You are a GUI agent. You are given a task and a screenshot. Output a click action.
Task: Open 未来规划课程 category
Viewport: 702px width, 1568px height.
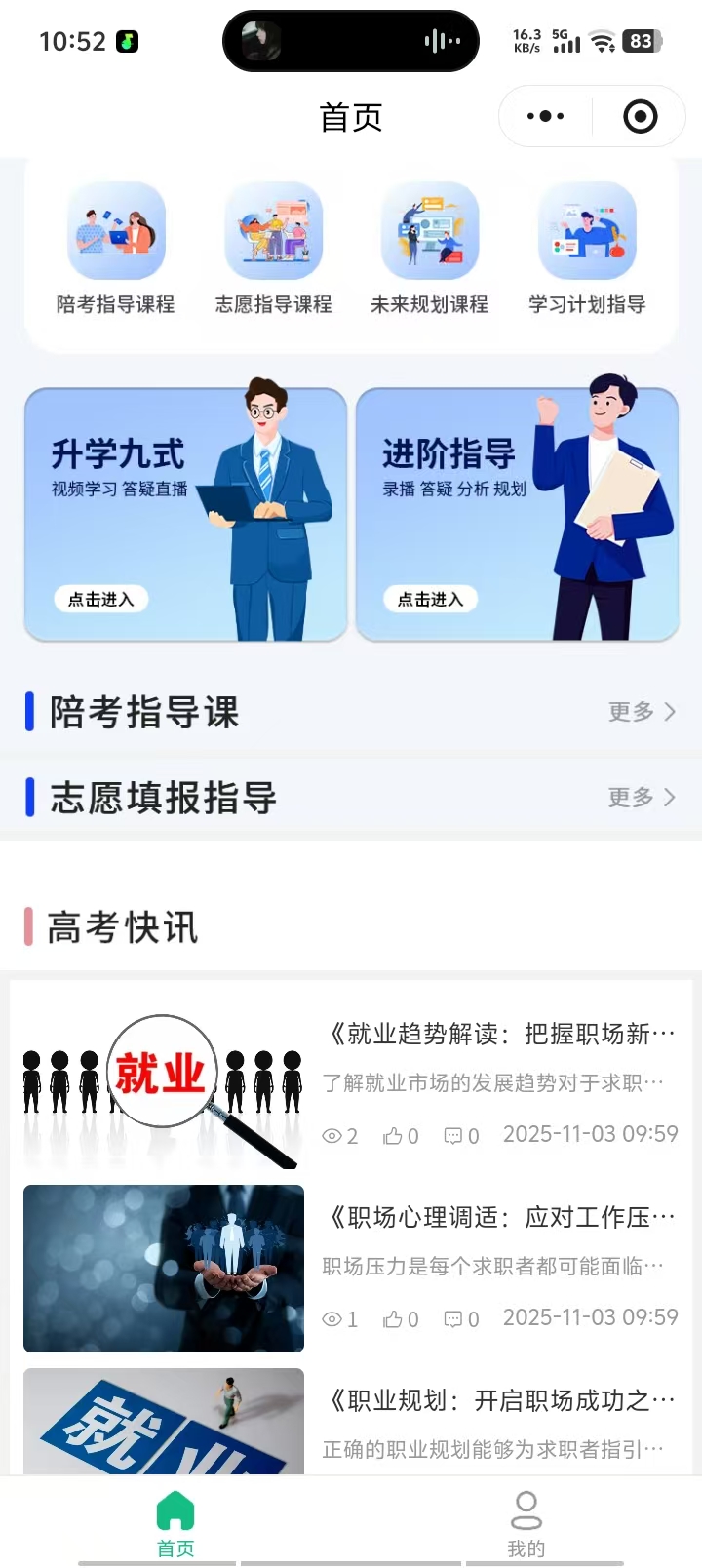tap(430, 249)
